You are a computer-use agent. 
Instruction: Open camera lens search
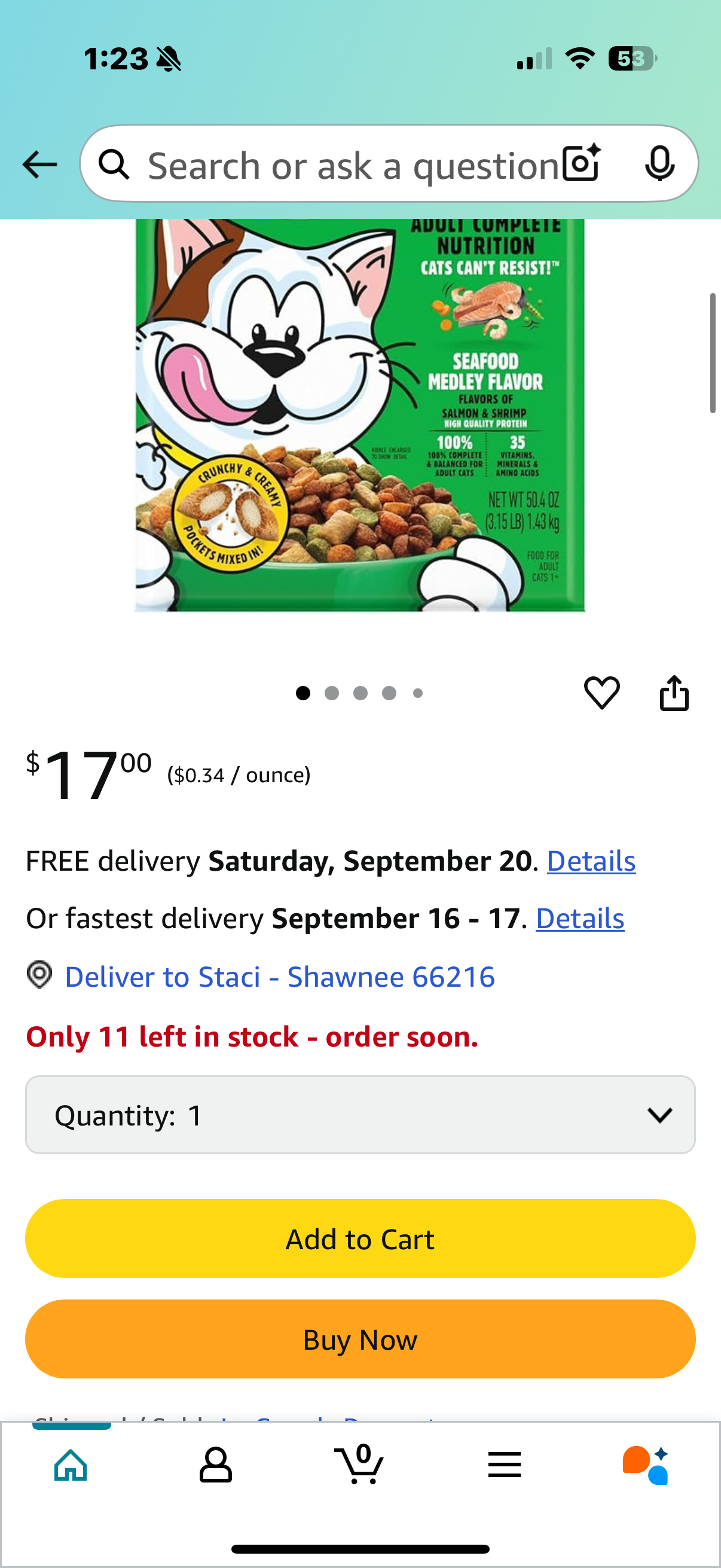(x=581, y=163)
